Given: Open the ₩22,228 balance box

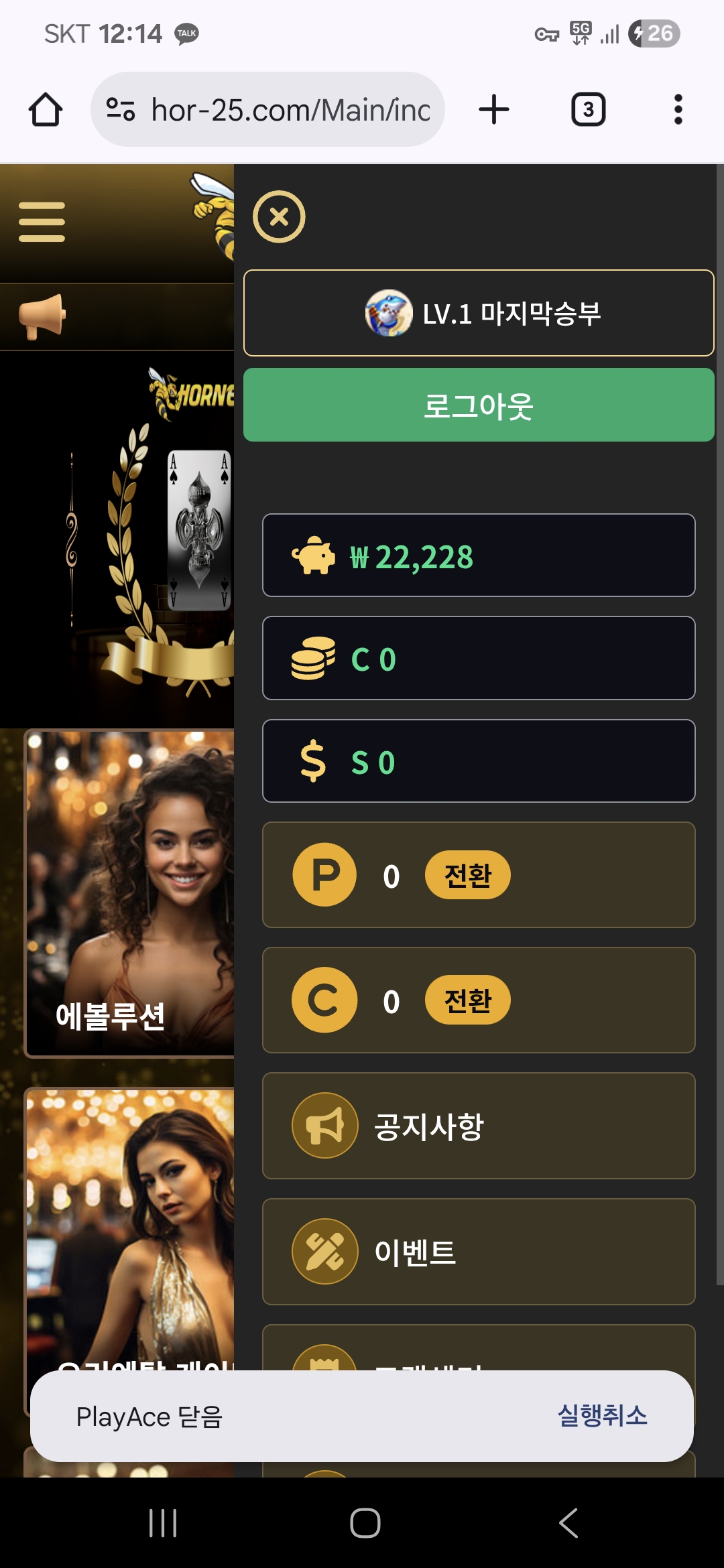Looking at the screenshot, I should (x=479, y=556).
